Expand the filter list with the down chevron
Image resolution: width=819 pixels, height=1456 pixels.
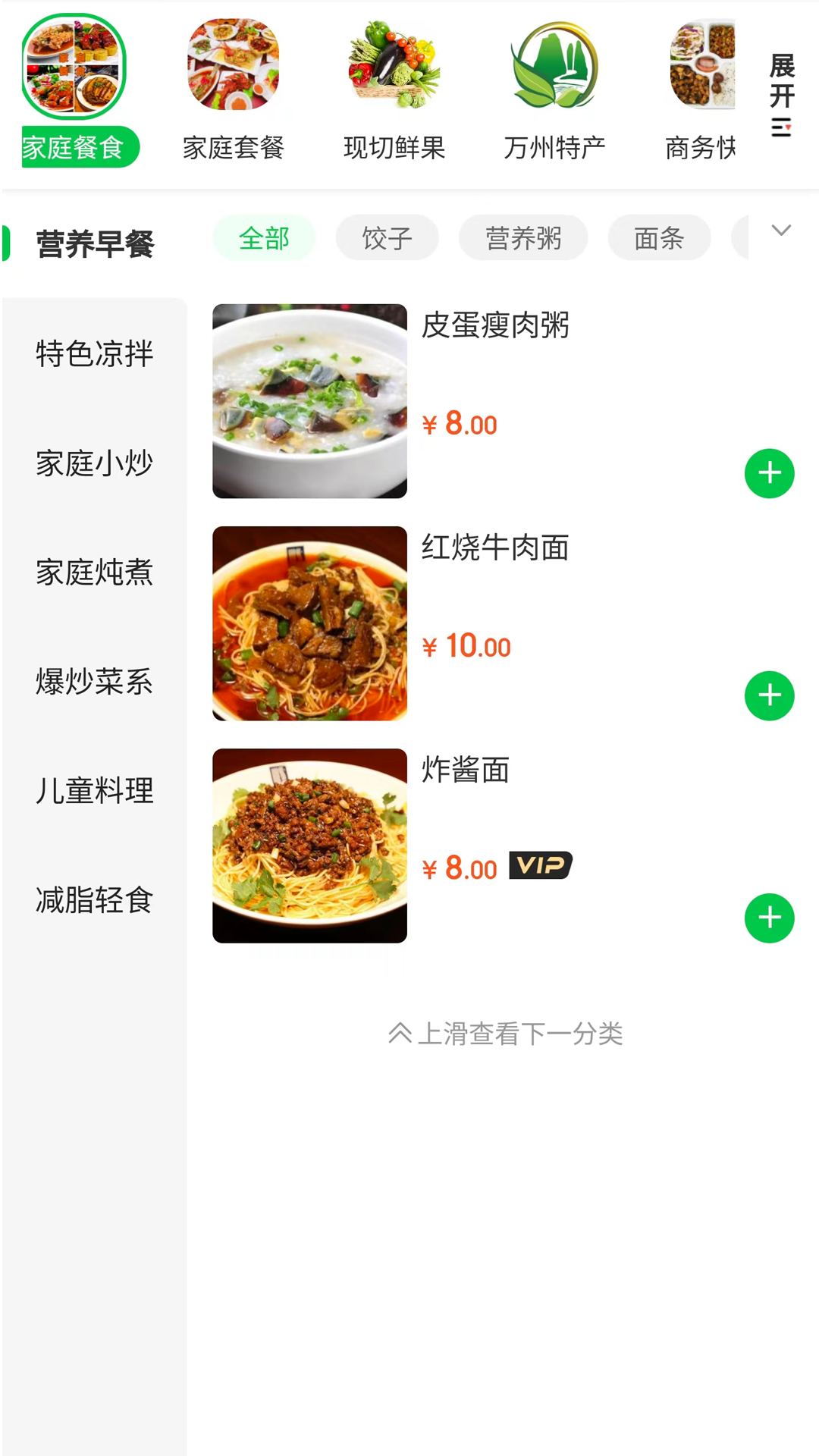tap(780, 230)
